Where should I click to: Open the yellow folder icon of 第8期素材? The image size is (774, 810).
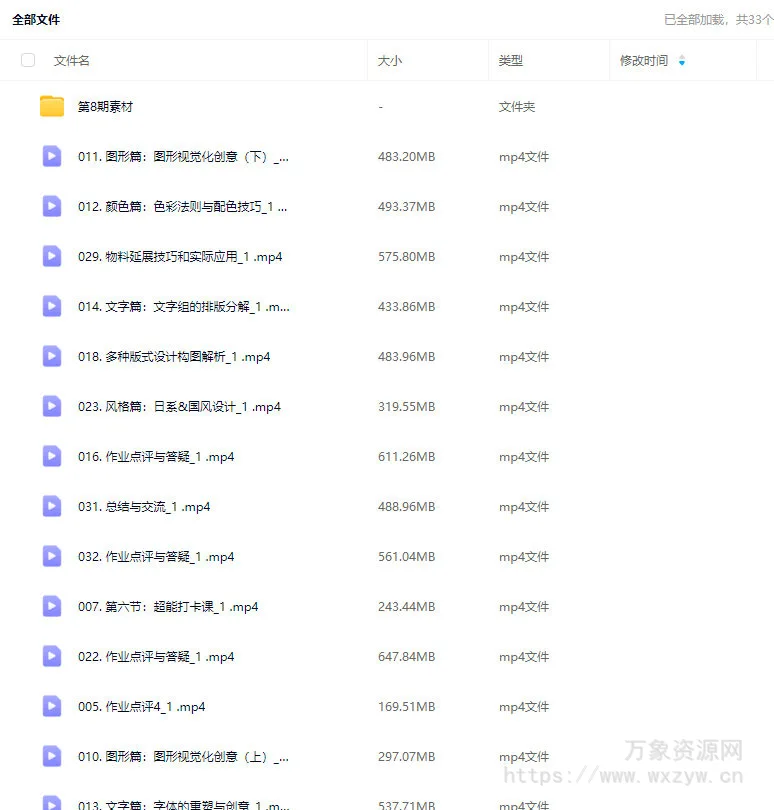[51, 106]
